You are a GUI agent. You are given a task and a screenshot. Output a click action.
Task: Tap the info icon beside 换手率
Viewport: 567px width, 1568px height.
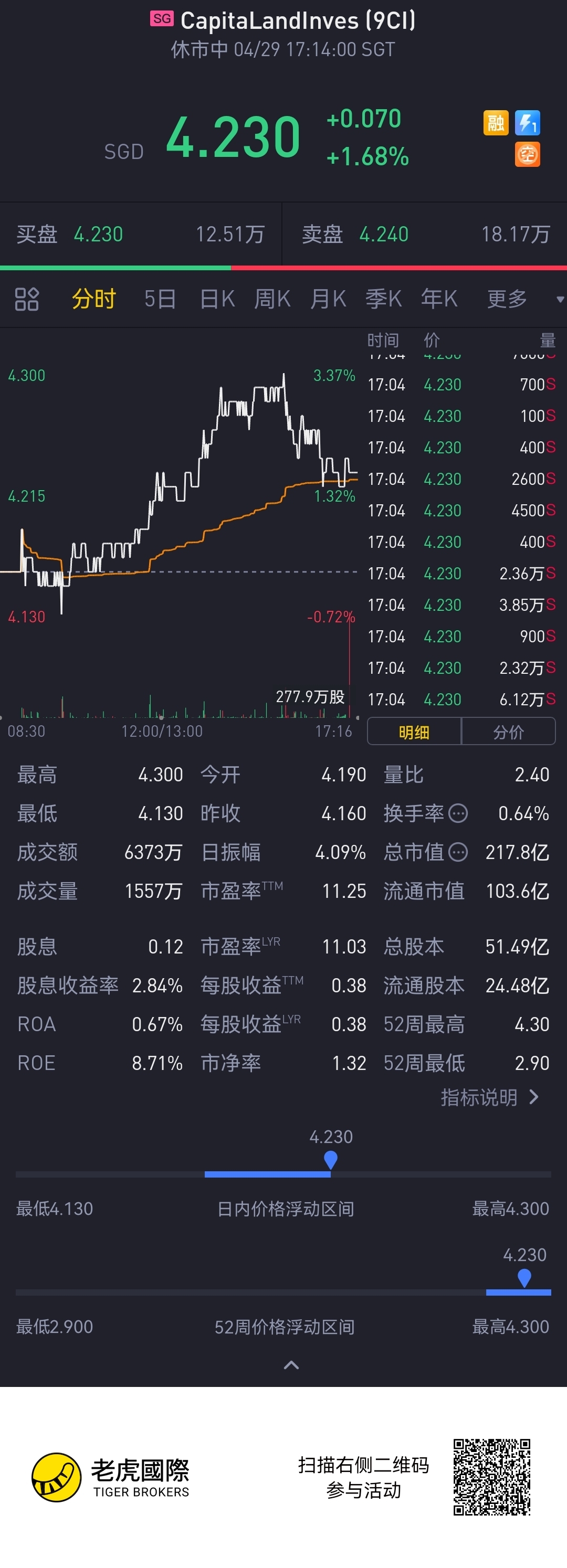(x=458, y=813)
